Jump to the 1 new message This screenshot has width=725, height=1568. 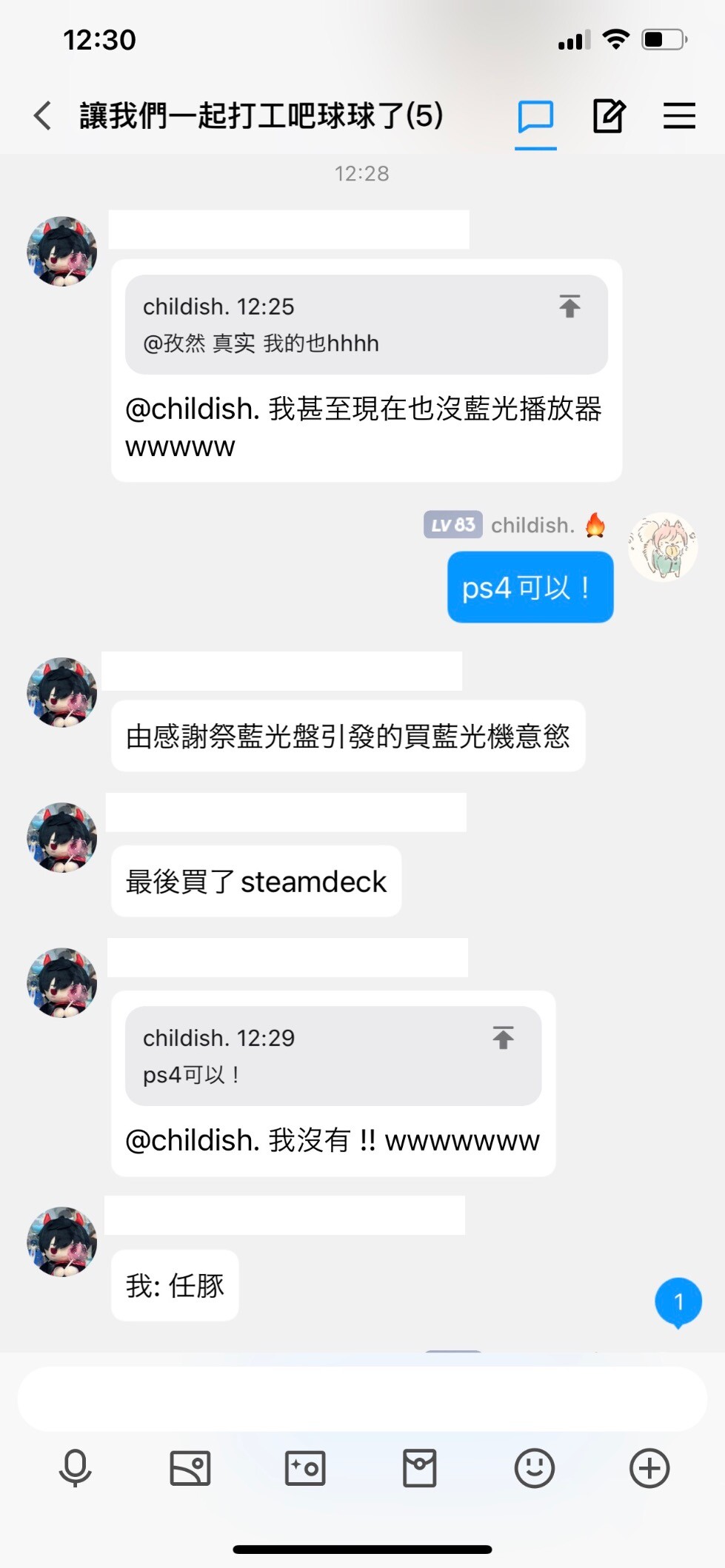pyautogui.click(x=678, y=1302)
